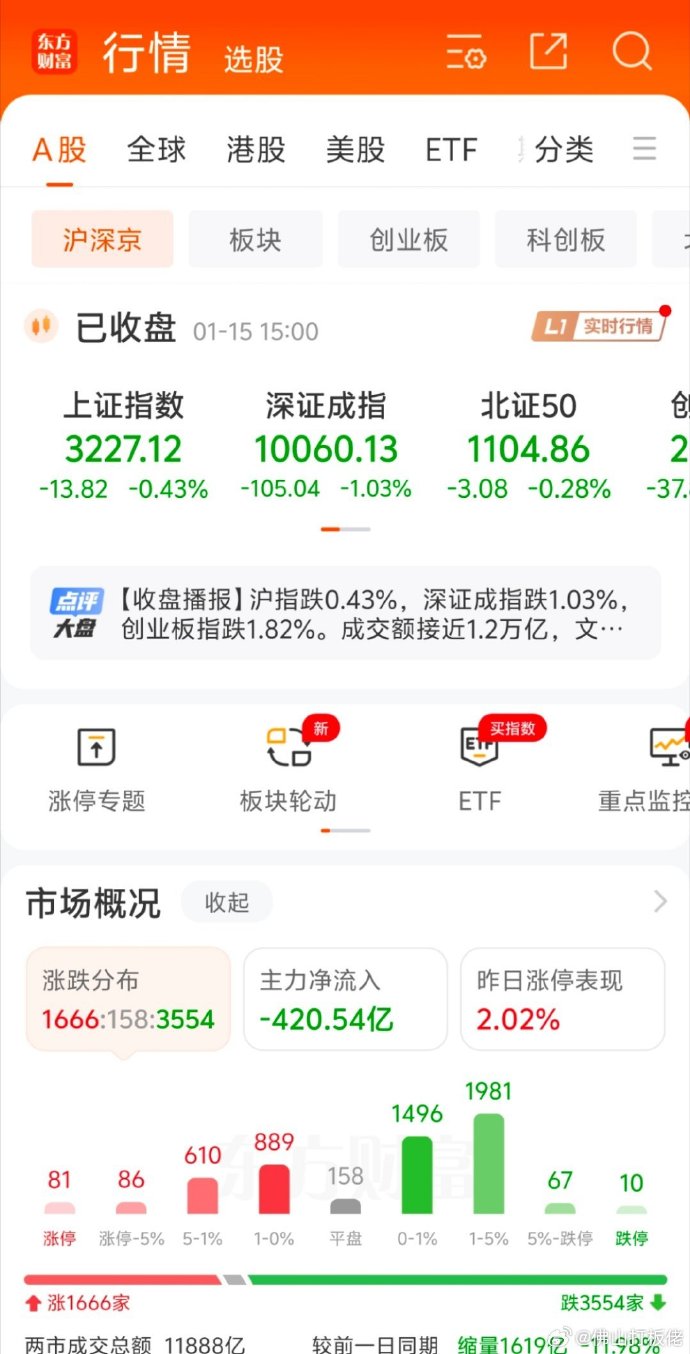Collapse 市场概况 with the 收起 button

tap(226, 902)
